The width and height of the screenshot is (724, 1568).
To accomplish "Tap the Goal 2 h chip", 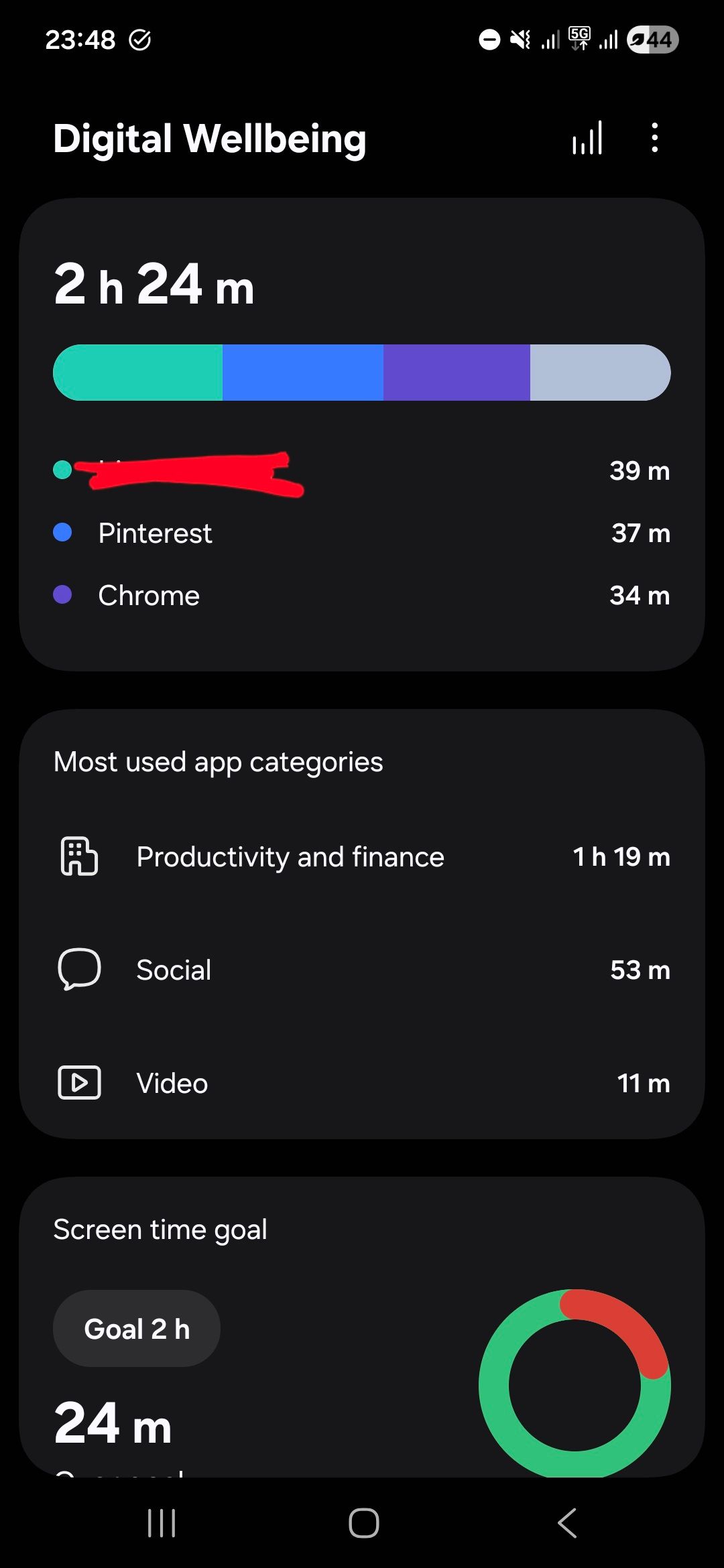I will 137,1329.
